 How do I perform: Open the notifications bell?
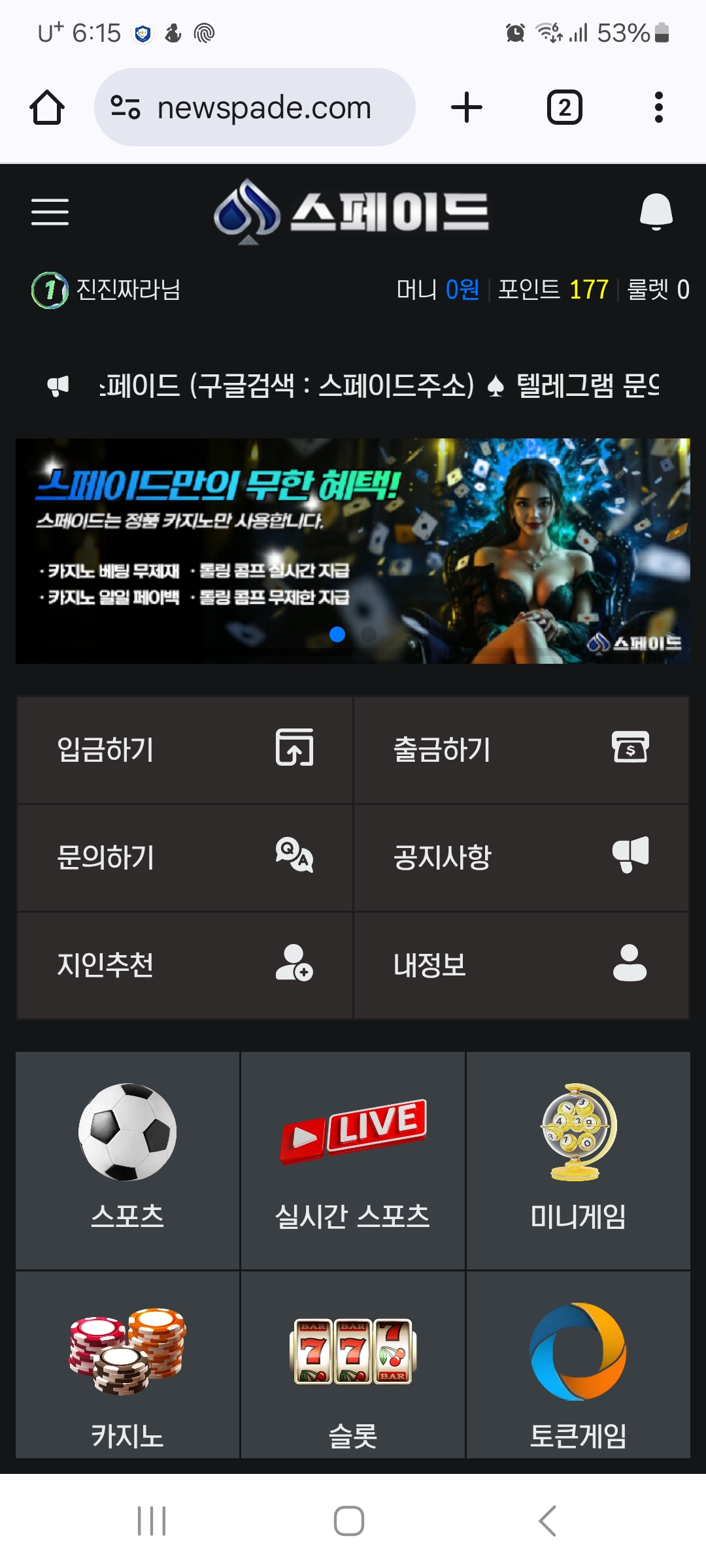tap(656, 212)
